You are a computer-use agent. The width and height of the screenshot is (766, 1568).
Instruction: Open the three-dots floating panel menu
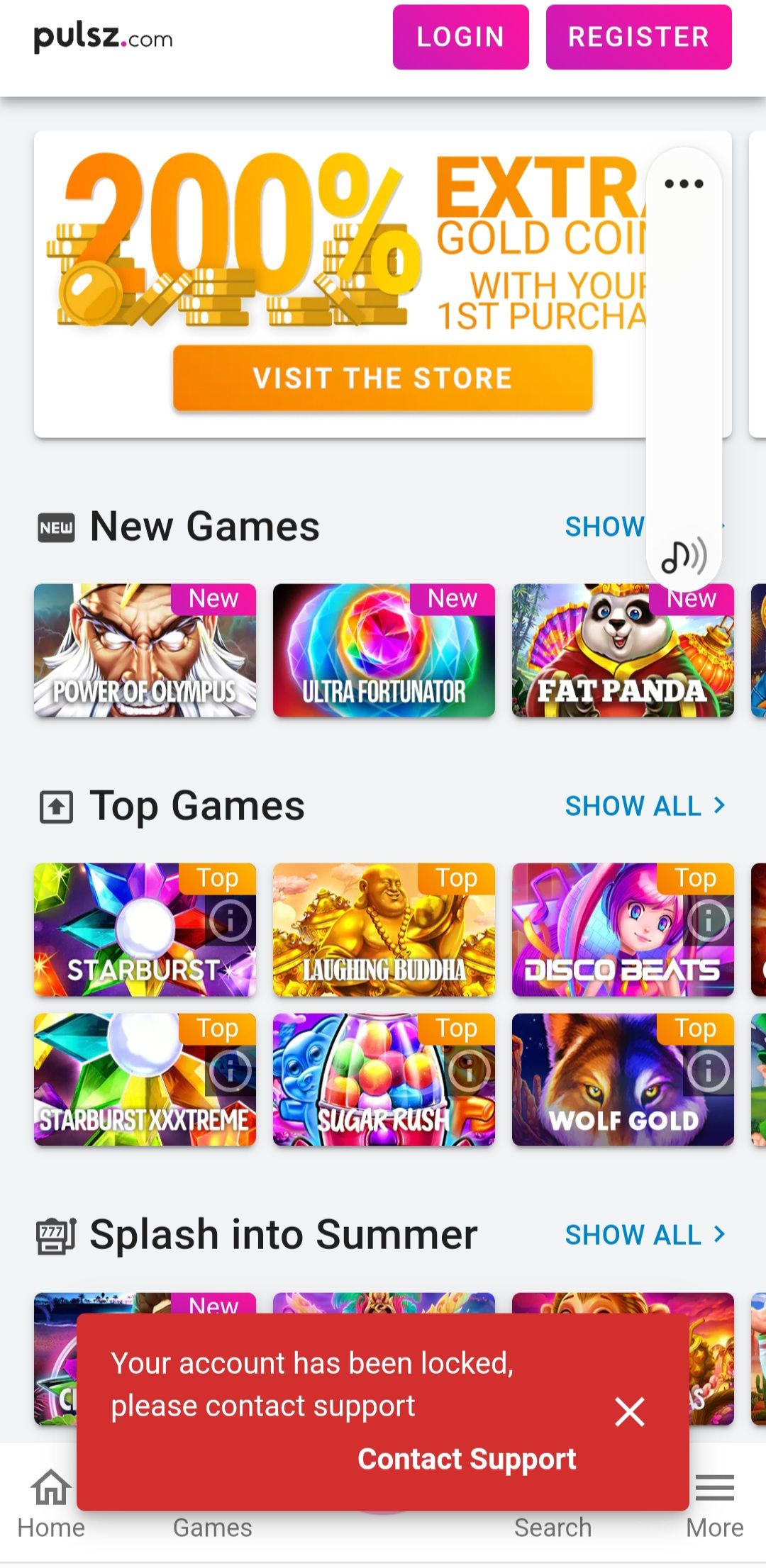(x=684, y=184)
